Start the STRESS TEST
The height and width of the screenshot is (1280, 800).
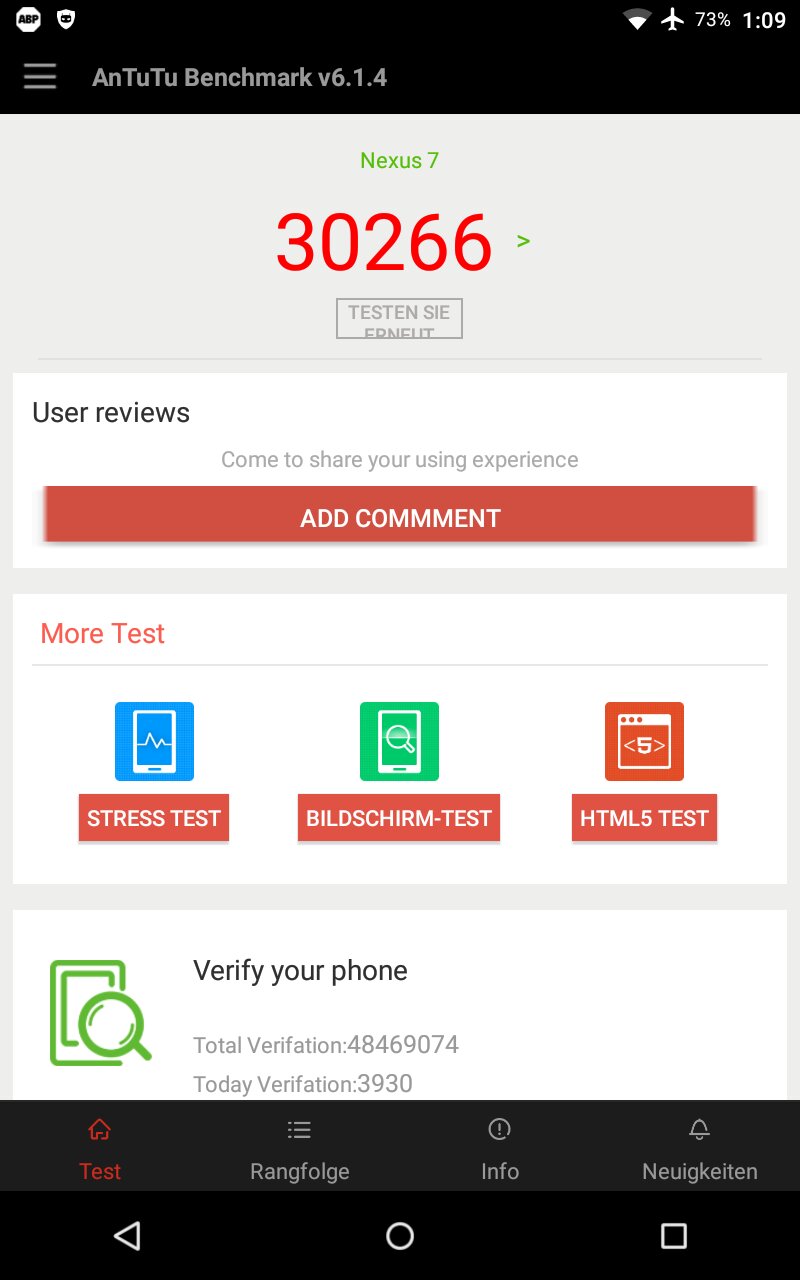[x=154, y=818]
